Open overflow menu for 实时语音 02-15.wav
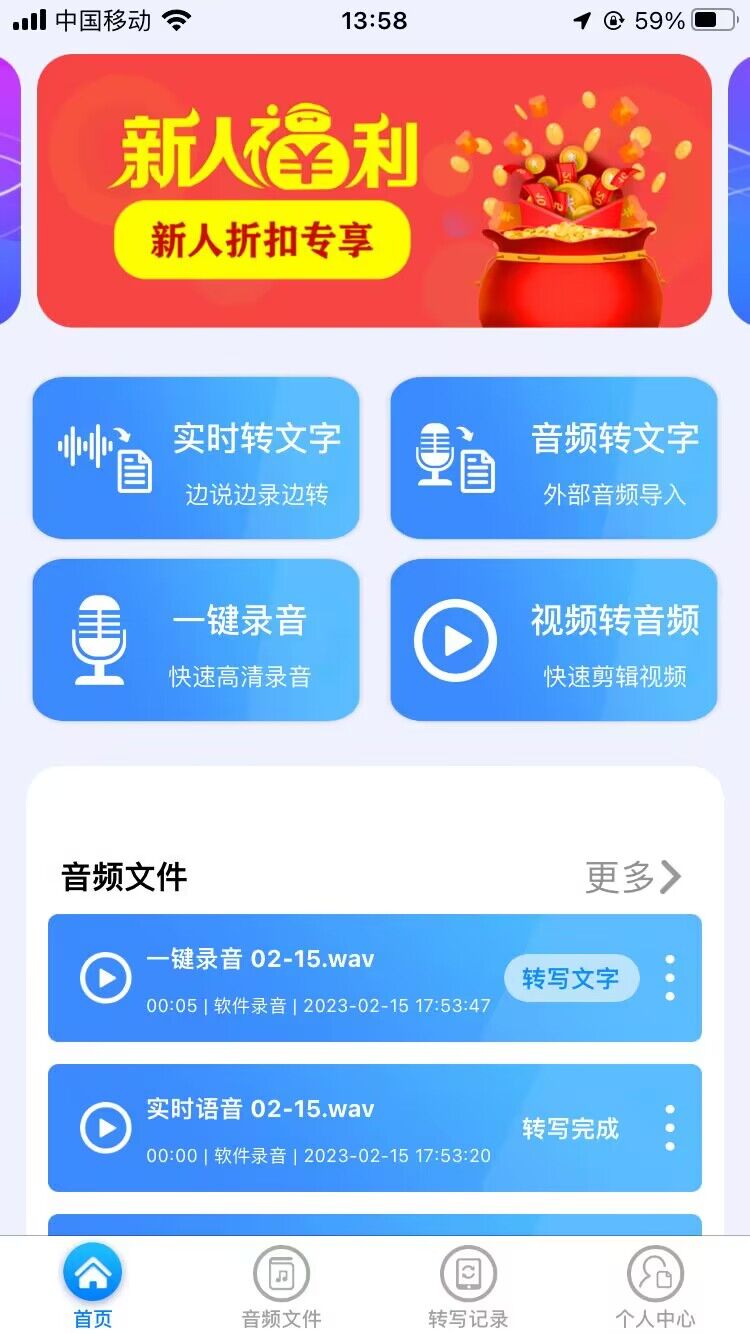 coord(669,1128)
